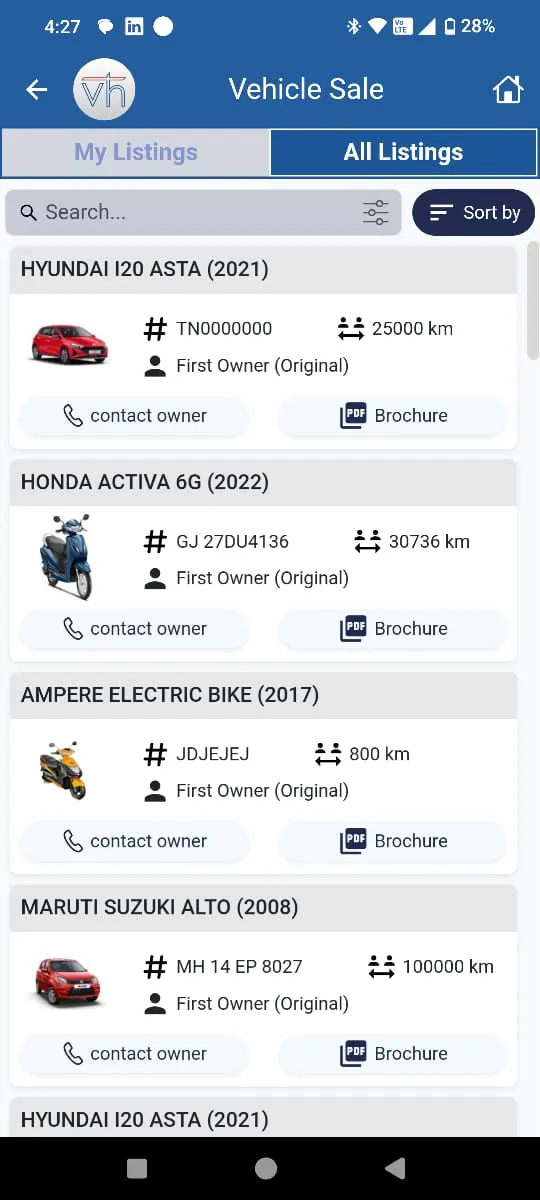
Task: View Brochure for Maruti Suzuki Alto
Action: point(393,1054)
